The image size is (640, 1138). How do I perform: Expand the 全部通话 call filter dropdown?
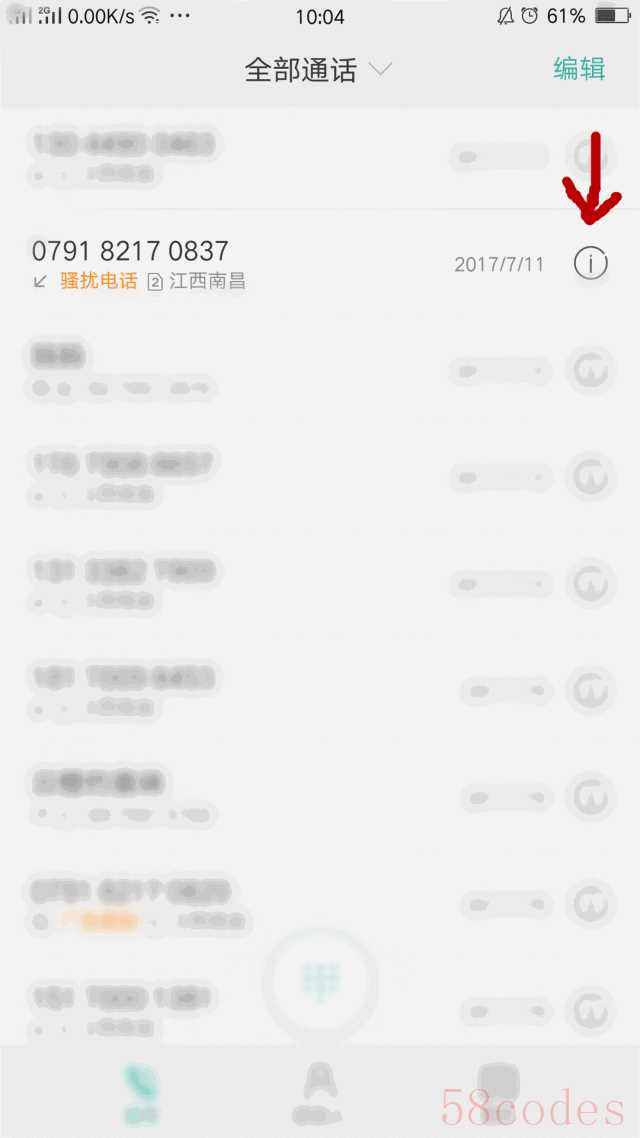pyautogui.click(x=318, y=70)
